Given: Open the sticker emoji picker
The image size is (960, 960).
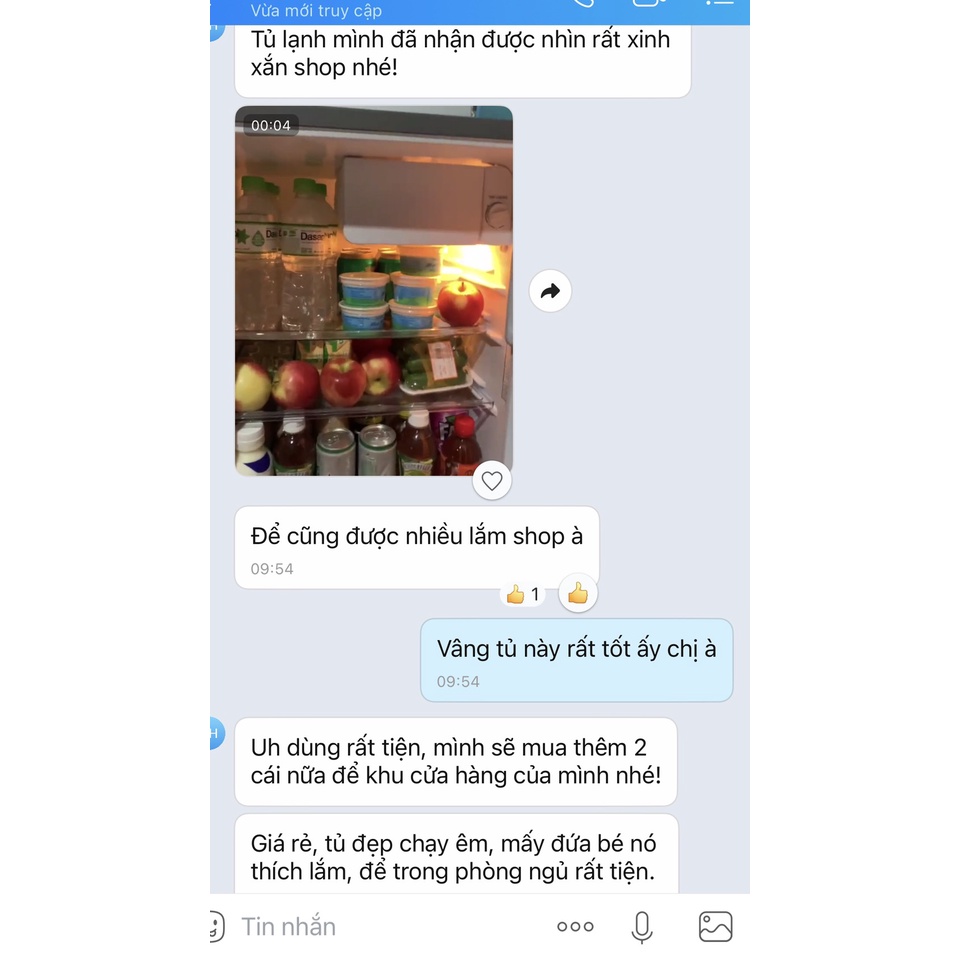Looking at the screenshot, I should pos(218,927).
